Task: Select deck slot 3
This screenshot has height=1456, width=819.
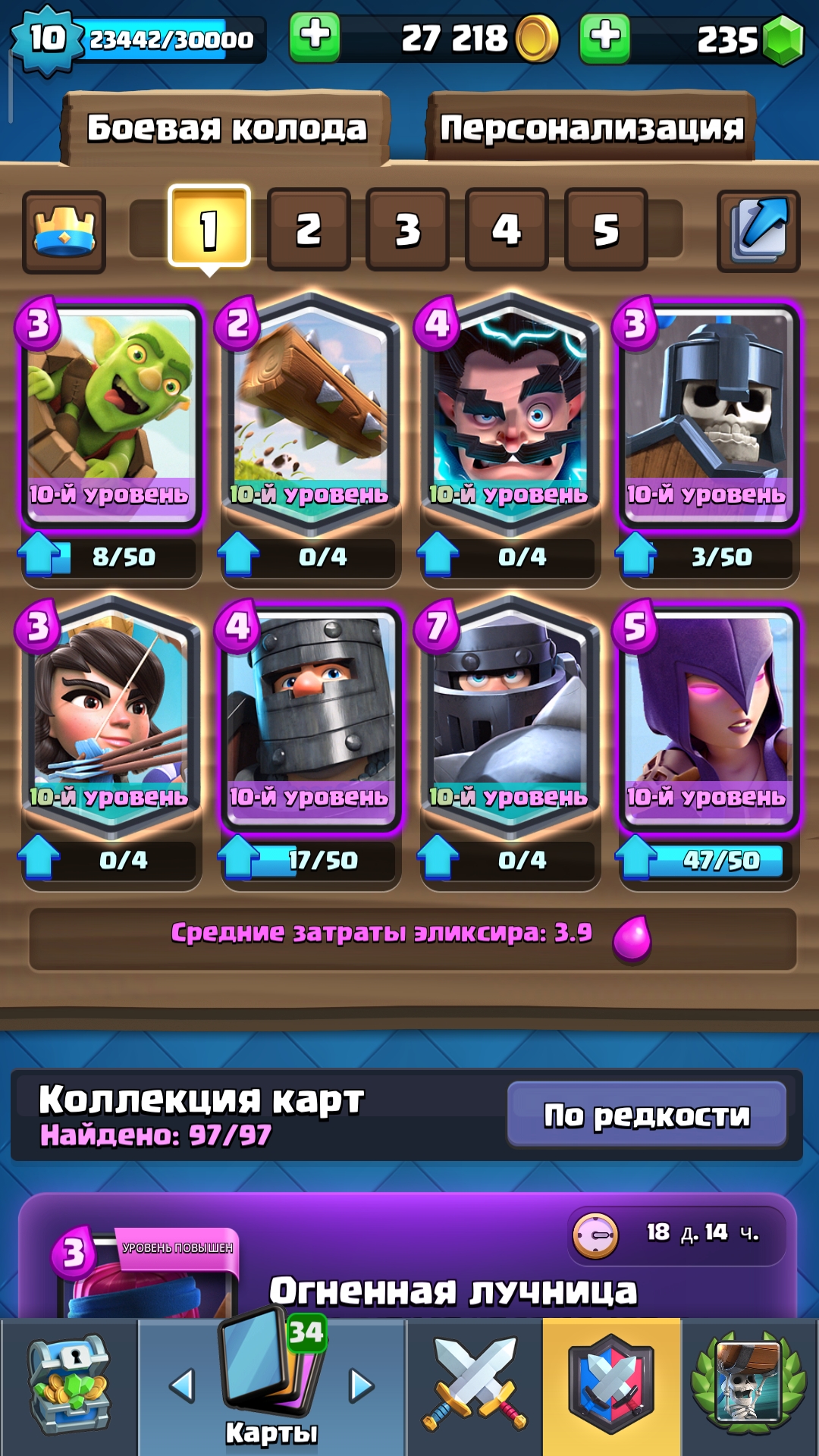Action: tap(408, 229)
